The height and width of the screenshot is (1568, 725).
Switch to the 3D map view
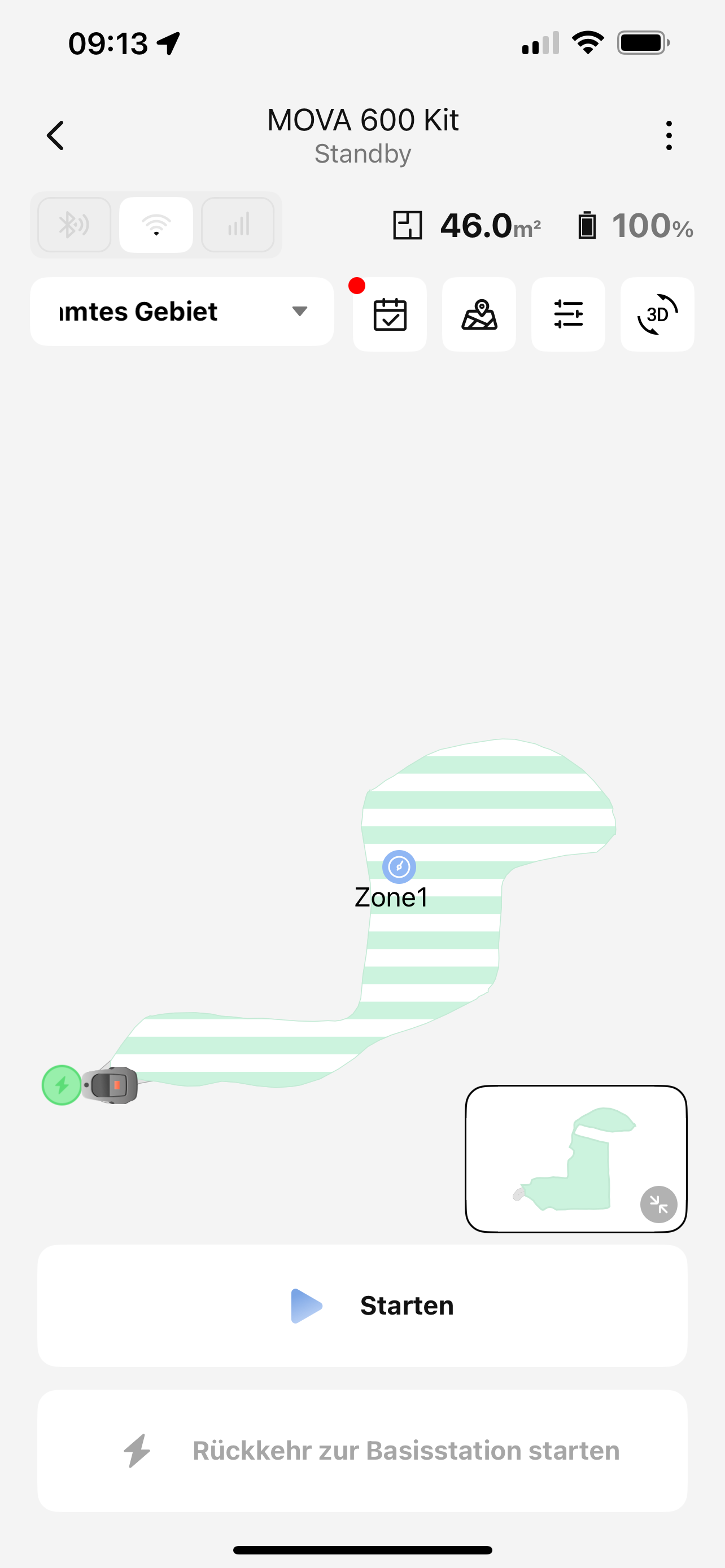657,314
